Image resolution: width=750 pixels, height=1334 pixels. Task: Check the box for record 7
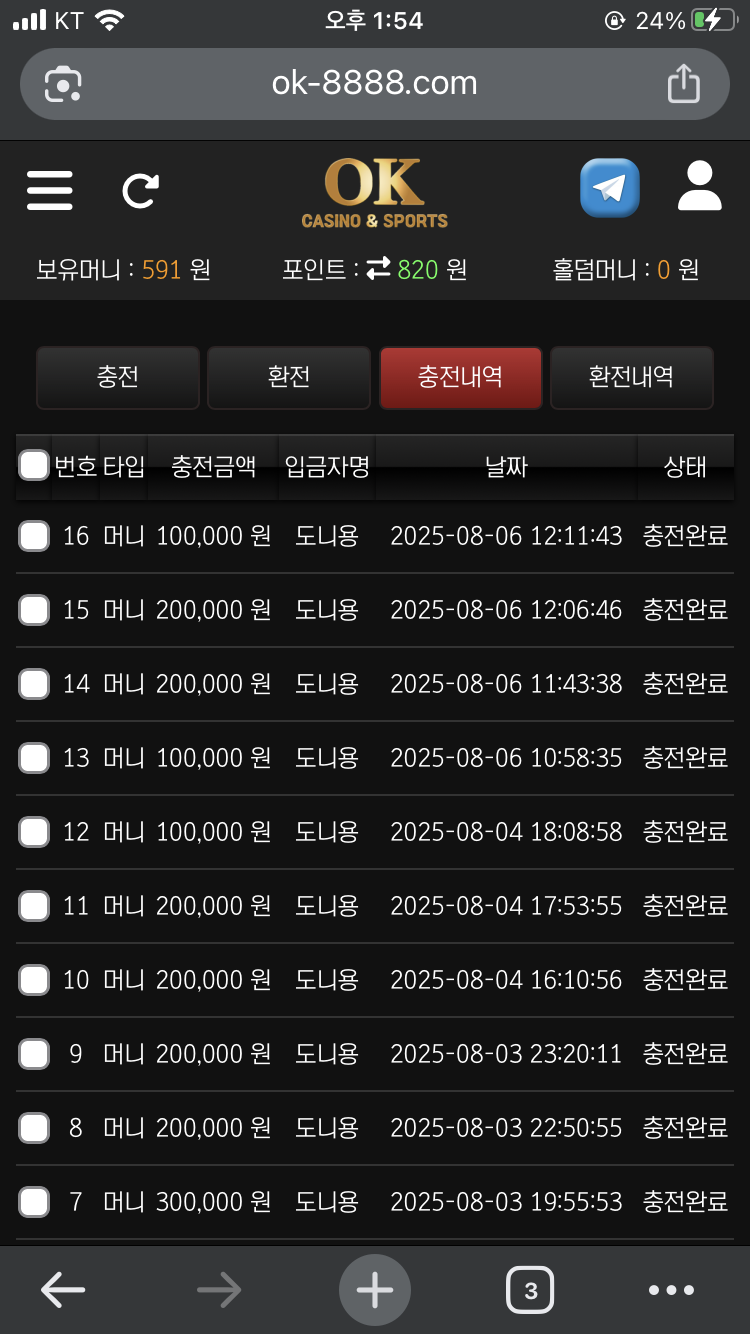(x=34, y=1202)
